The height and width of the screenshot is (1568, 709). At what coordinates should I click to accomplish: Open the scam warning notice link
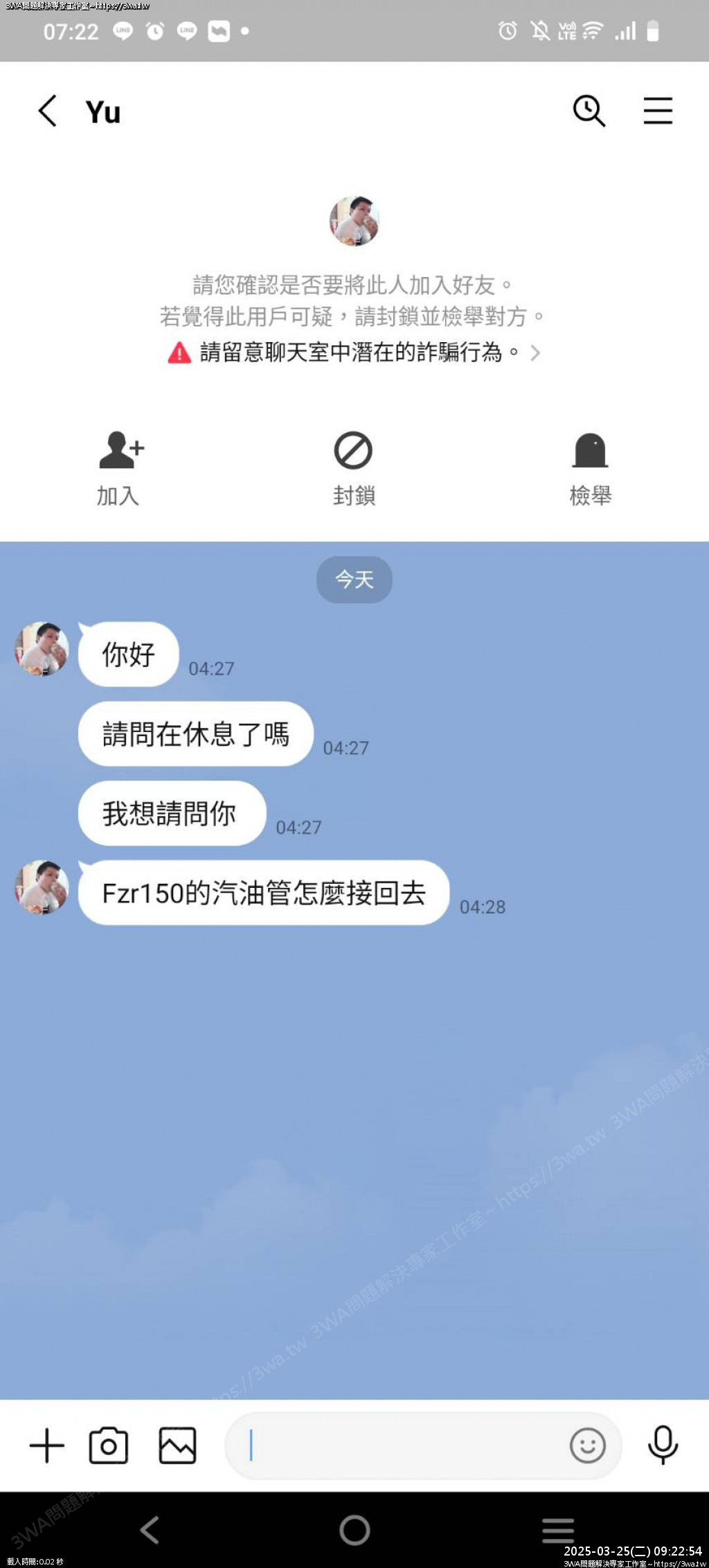(x=354, y=353)
